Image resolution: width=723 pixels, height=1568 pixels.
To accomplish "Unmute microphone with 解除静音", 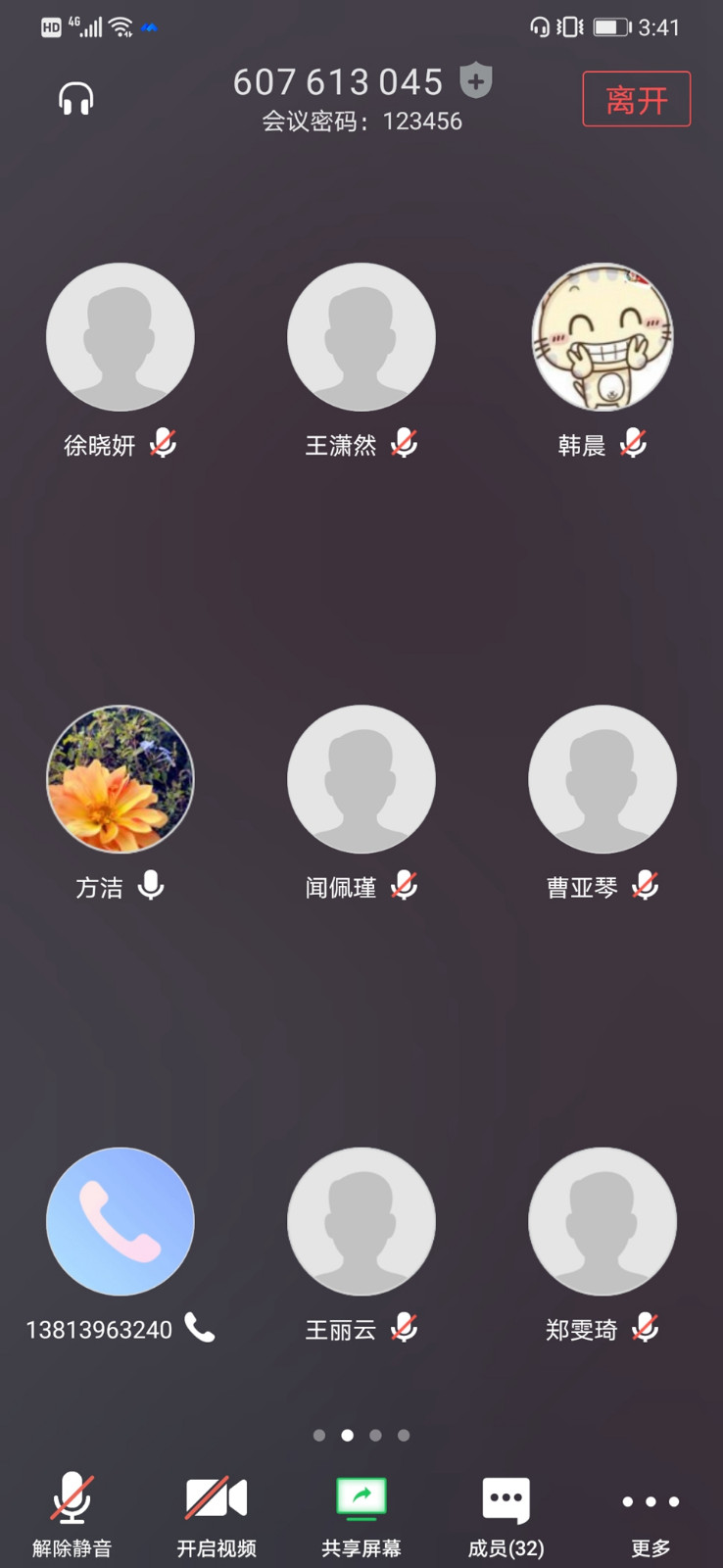I will (x=72, y=1513).
